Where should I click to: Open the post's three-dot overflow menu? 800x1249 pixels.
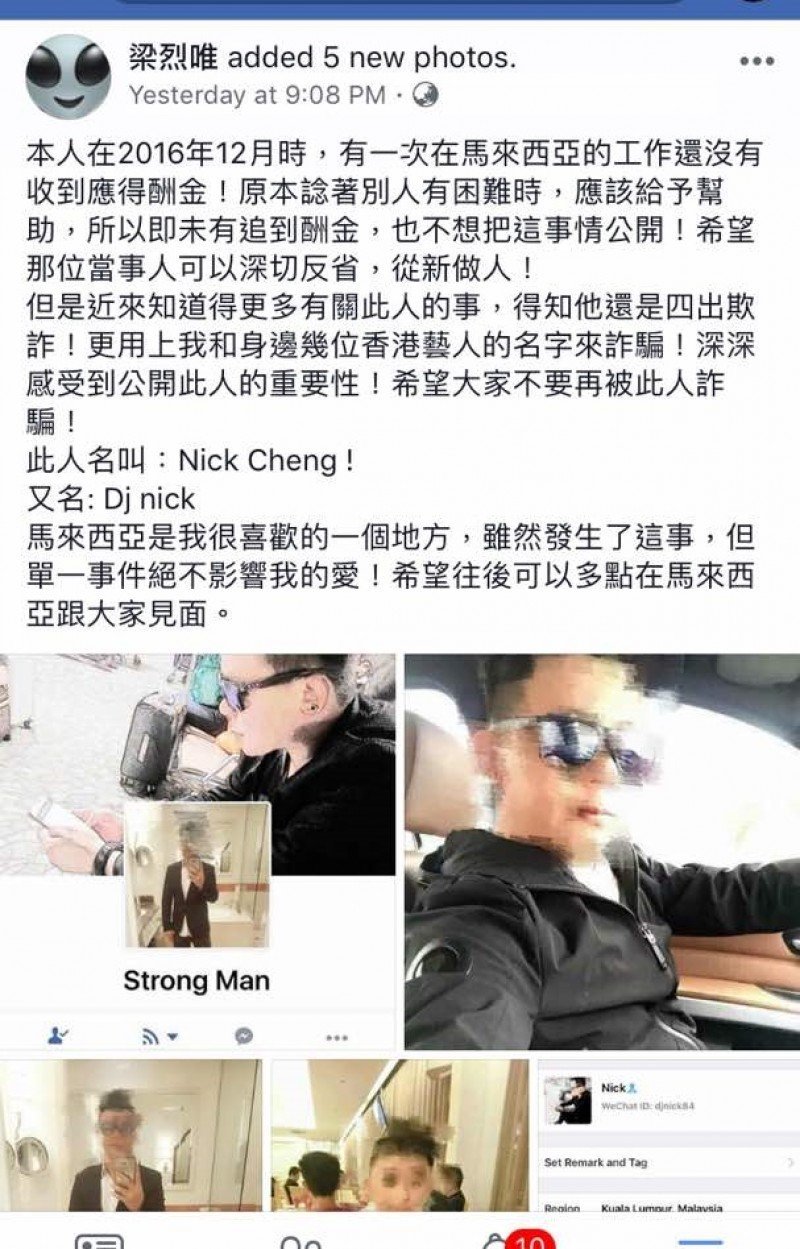click(x=756, y=62)
